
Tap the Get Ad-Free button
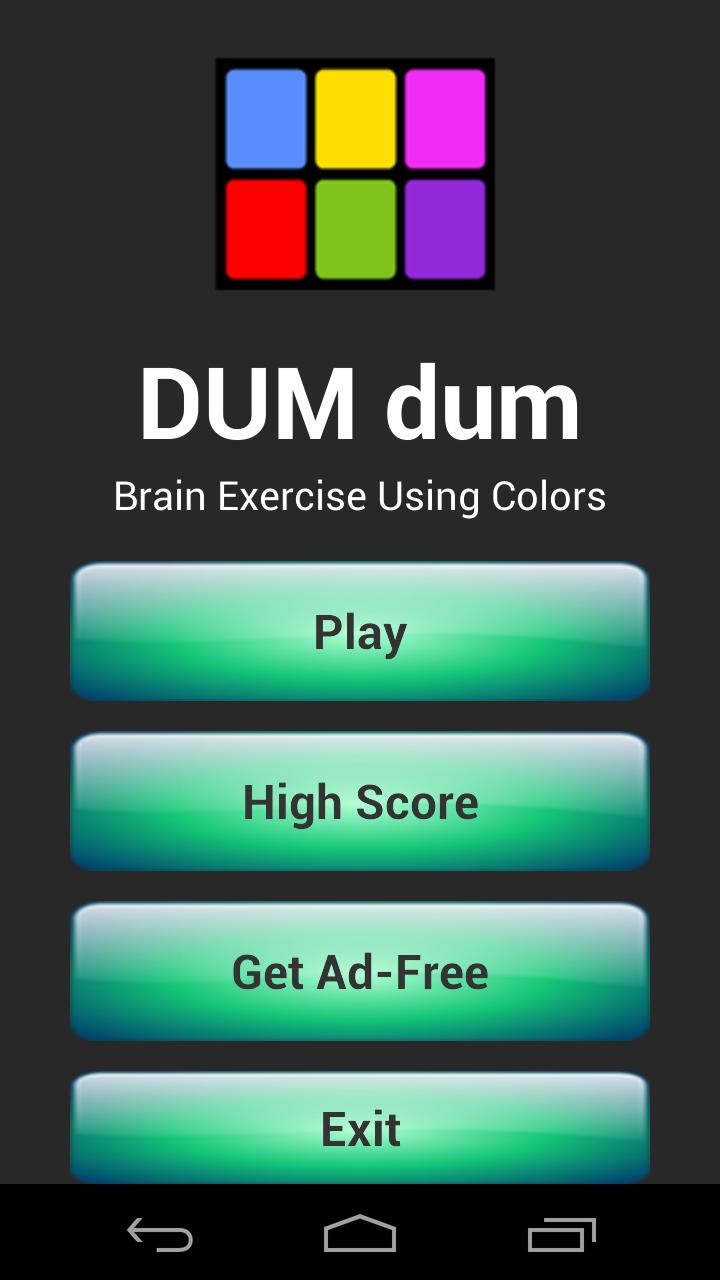click(x=360, y=972)
